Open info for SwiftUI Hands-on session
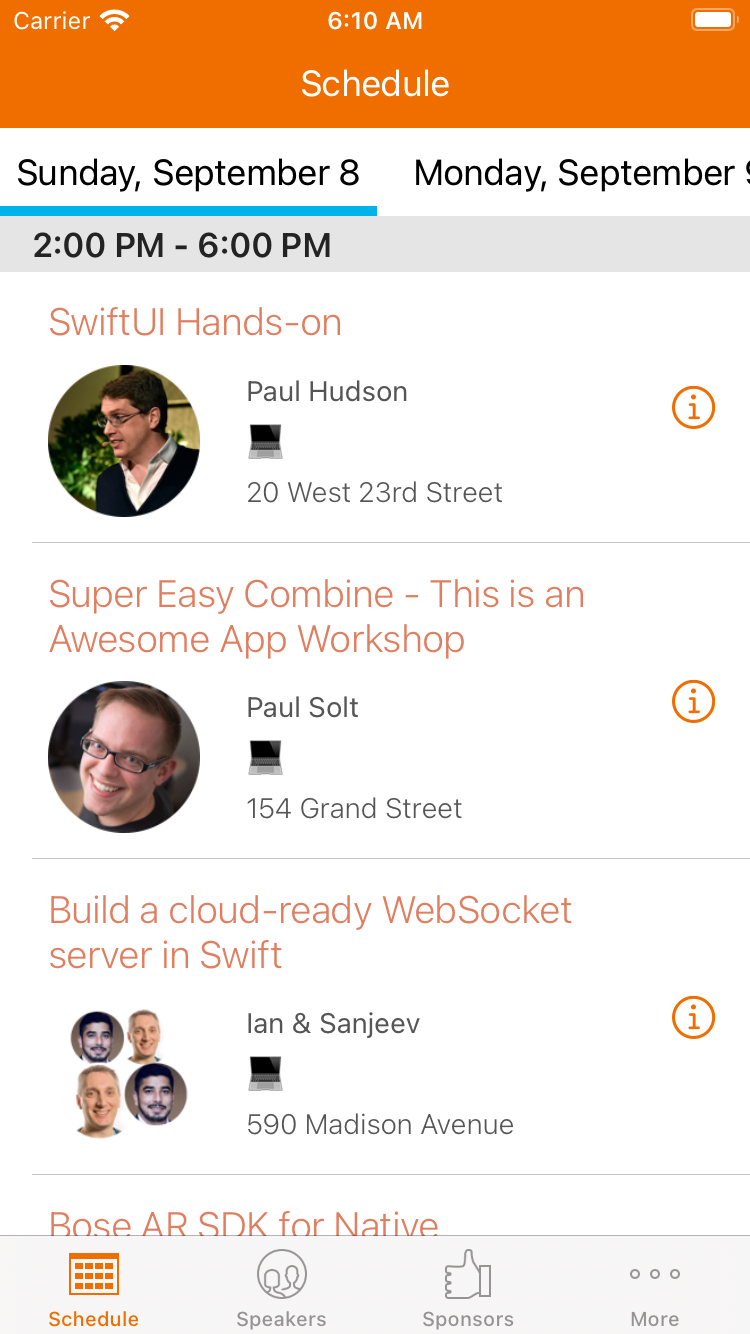Image resolution: width=750 pixels, height=1334 pixels. coord(693,408)
